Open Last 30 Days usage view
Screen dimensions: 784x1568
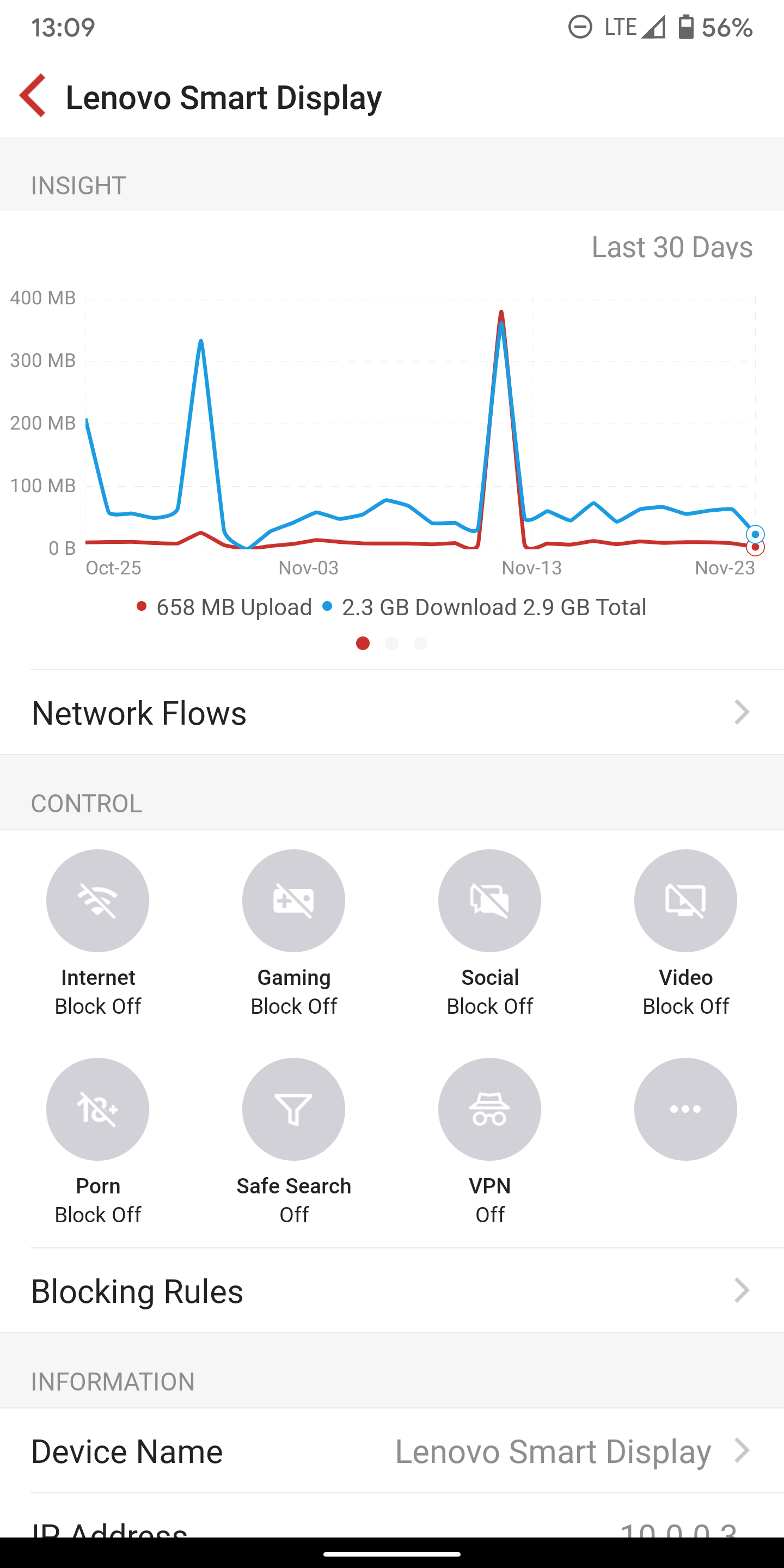672,247
